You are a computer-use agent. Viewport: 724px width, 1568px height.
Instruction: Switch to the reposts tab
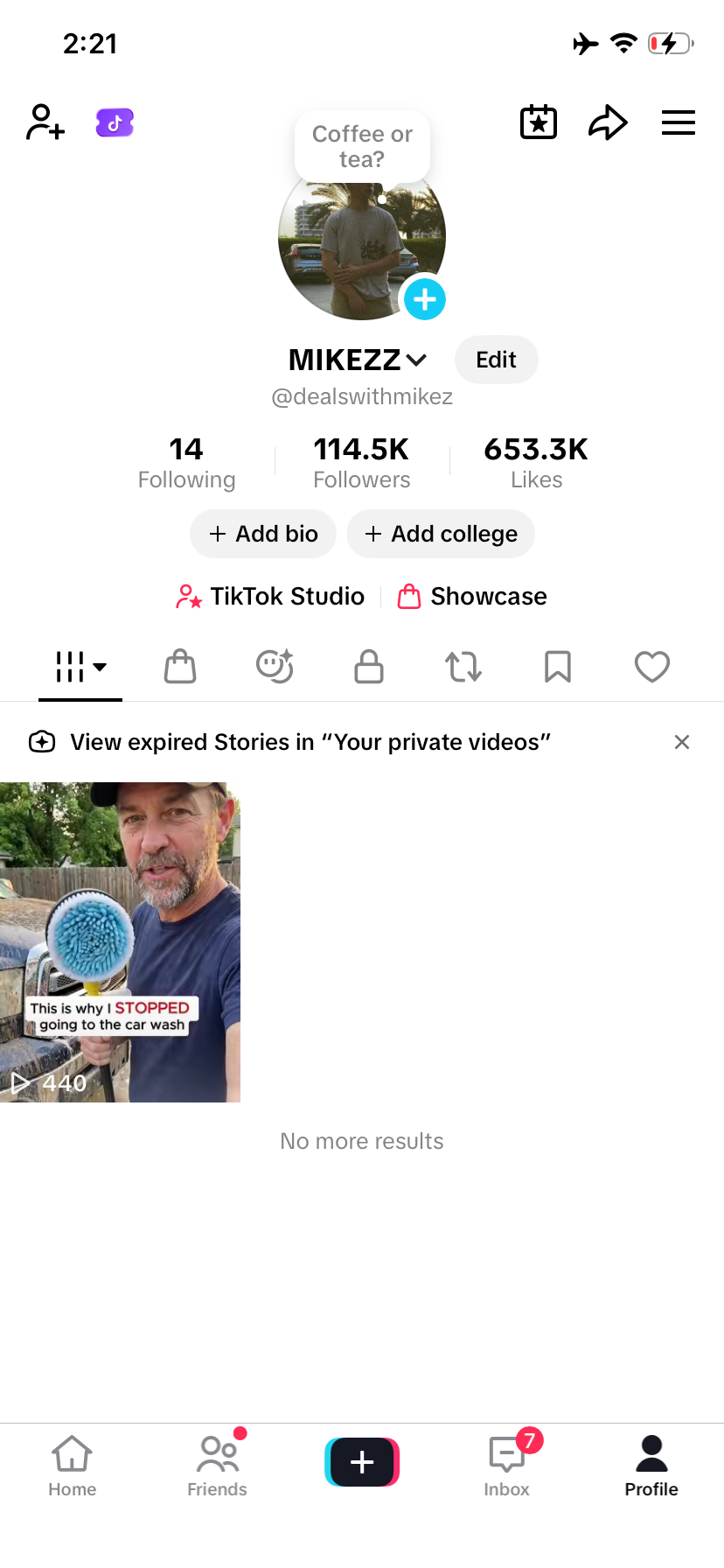coord(463,667)
